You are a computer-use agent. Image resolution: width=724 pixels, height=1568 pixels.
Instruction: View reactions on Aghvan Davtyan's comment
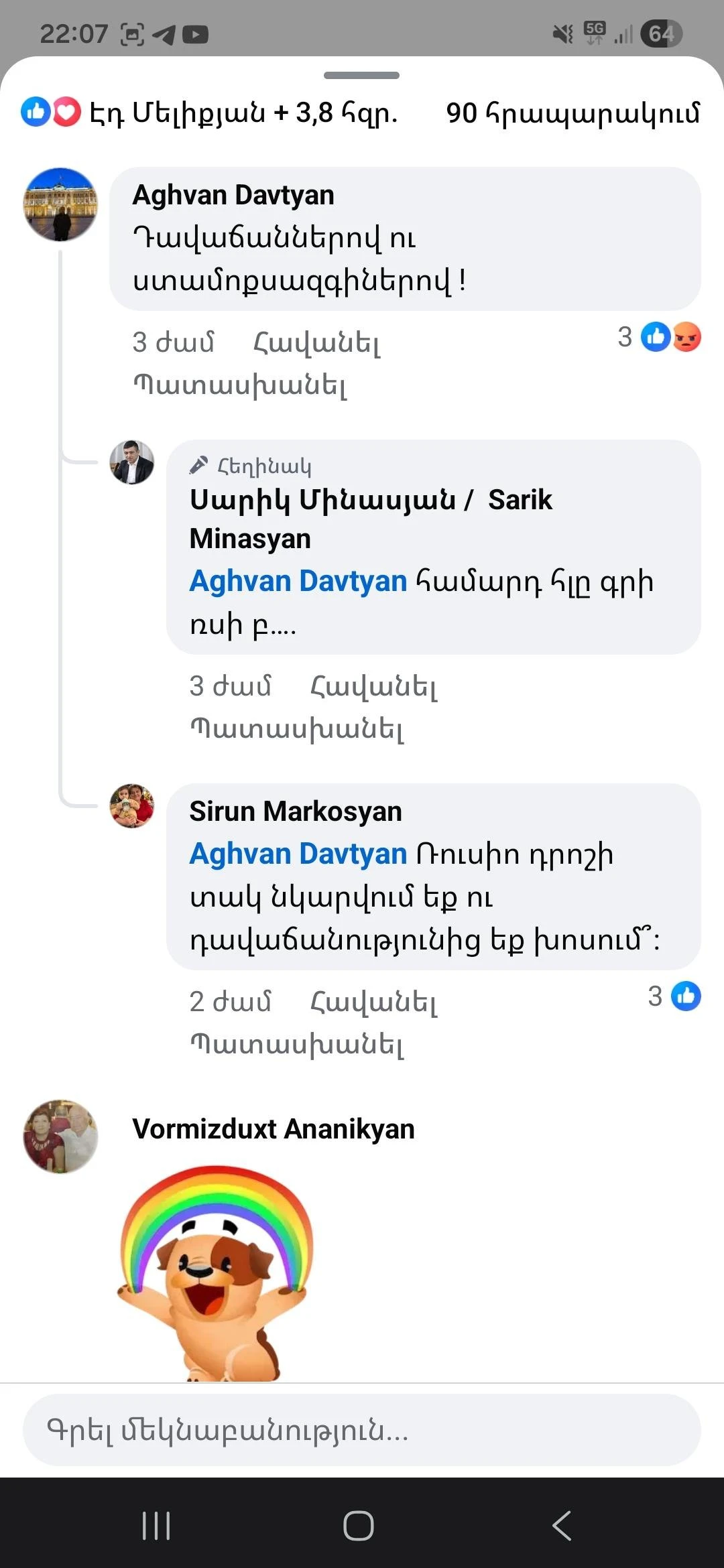click(x=660, y=336)
